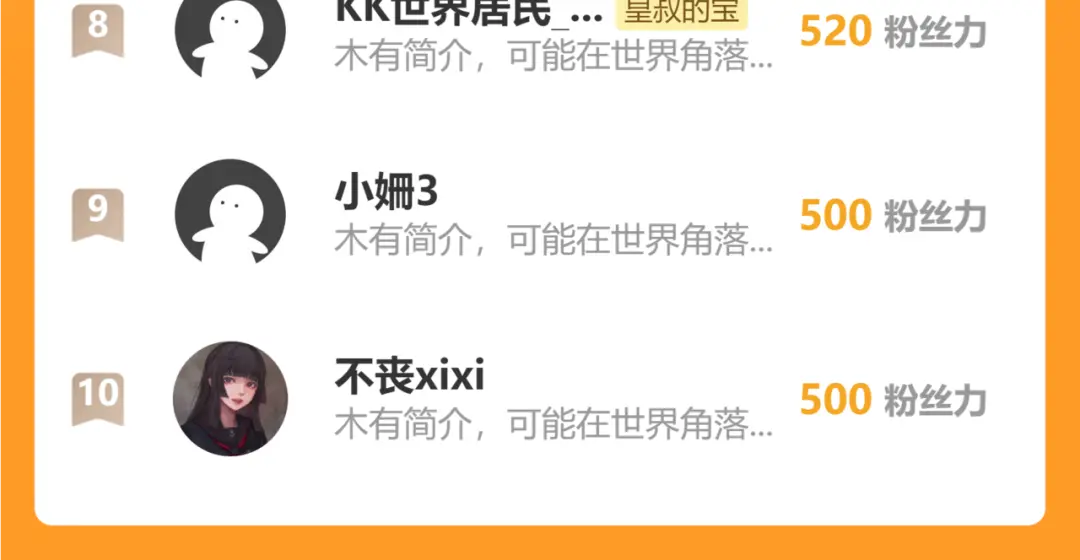Open 小姗3's profile row
The height and width of the screenshot is (560, 1080).
(x=540, y=214)
